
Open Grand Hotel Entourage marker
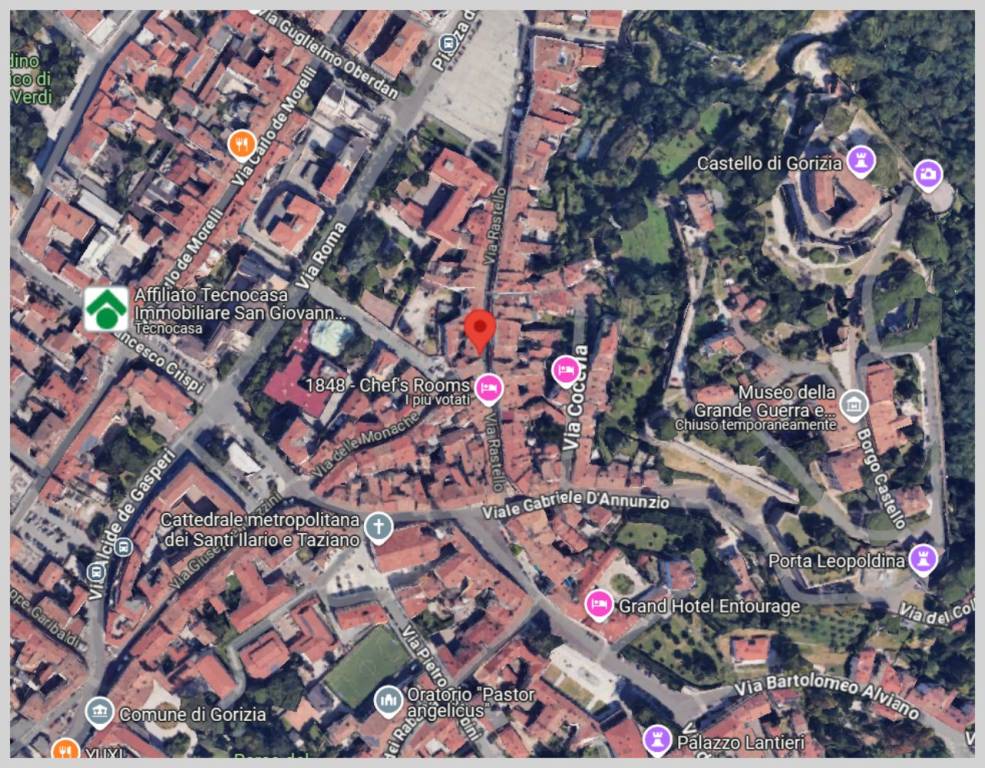pyautogui.click(x=599, y=604)
